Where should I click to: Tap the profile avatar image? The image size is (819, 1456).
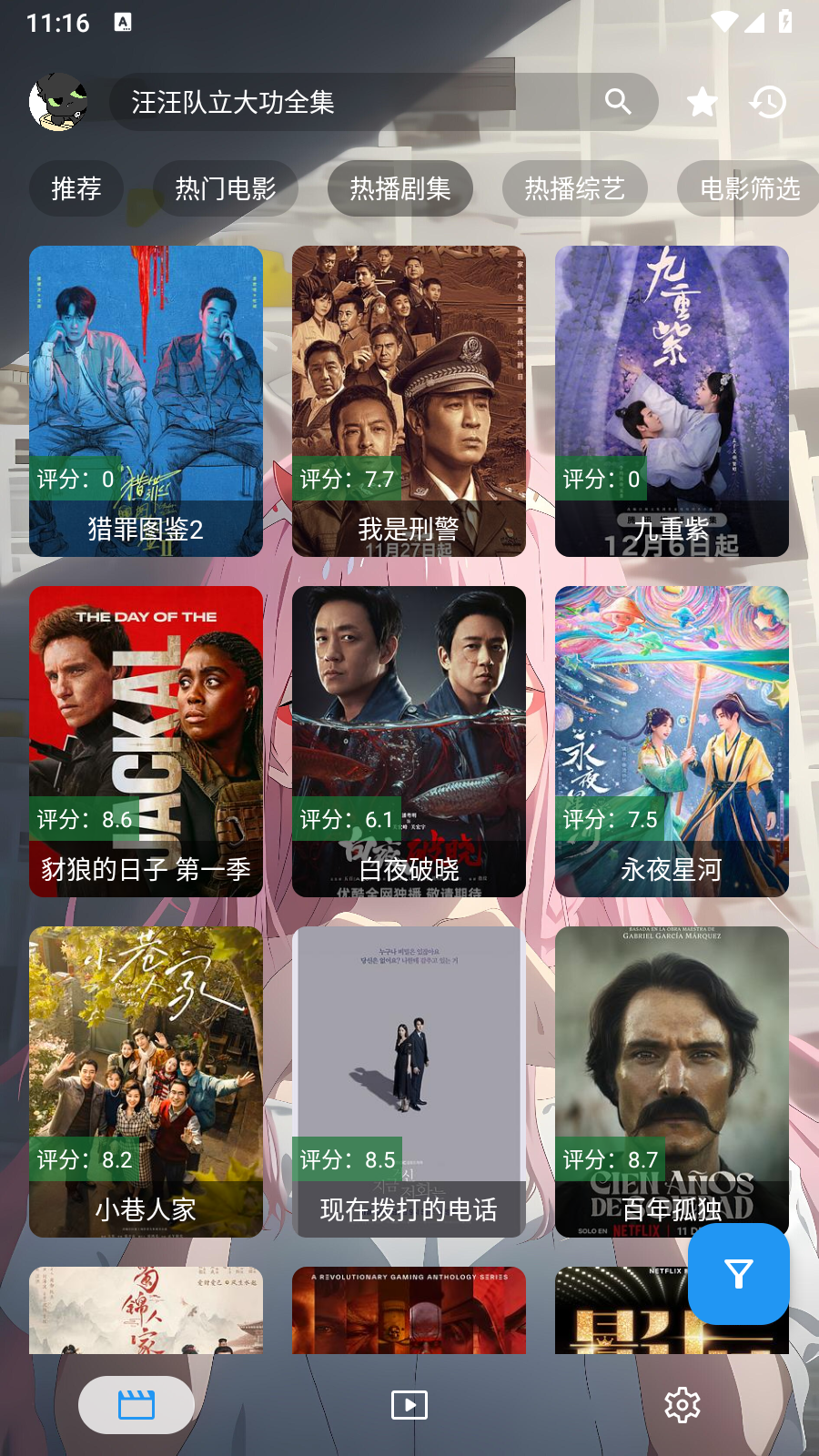[x=59, y=102]
